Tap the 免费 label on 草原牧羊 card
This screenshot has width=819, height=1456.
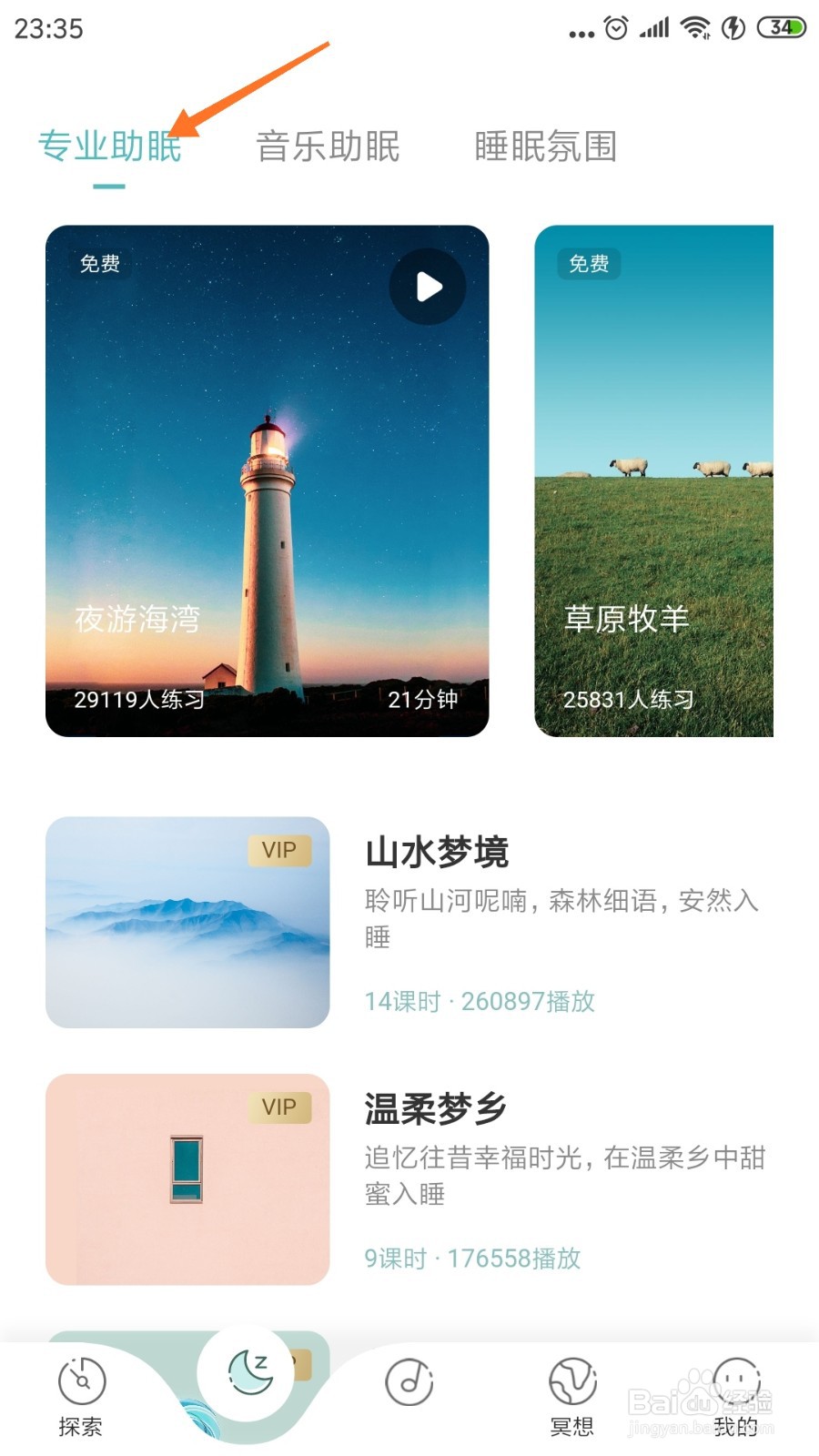pos(588,264)
